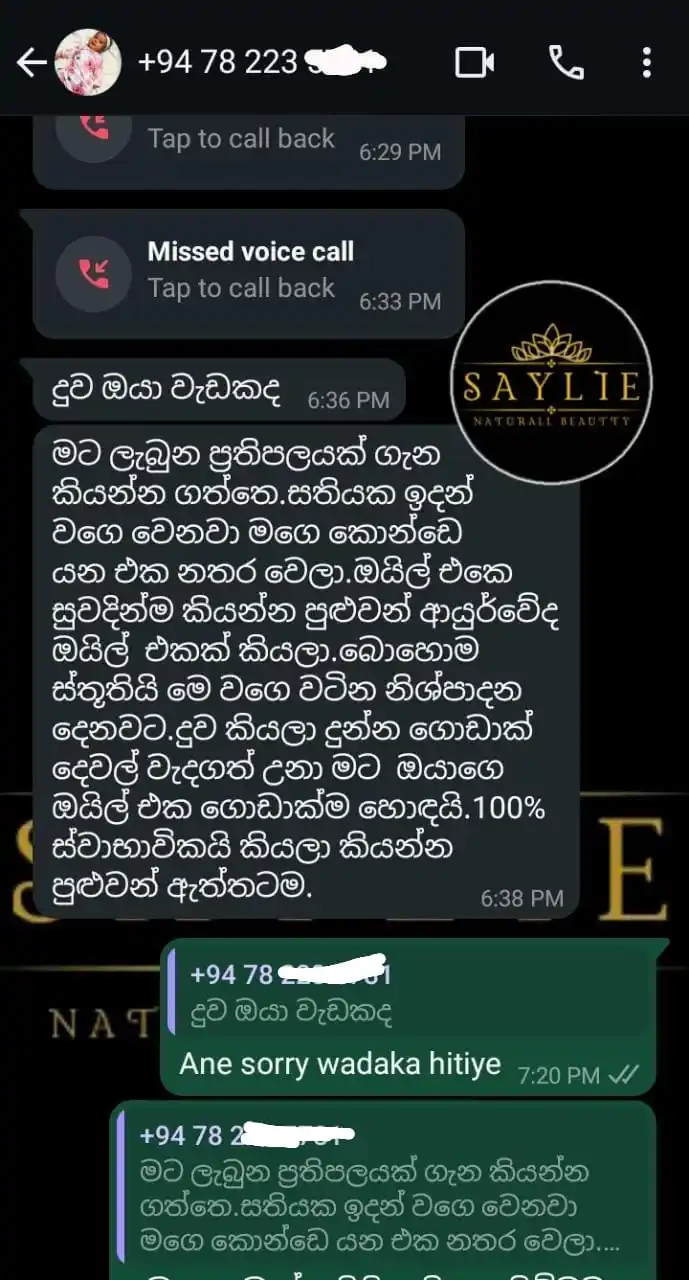Start a voice call
Viewport: 689px width, 1280px height.
click(x=566, y=63)
